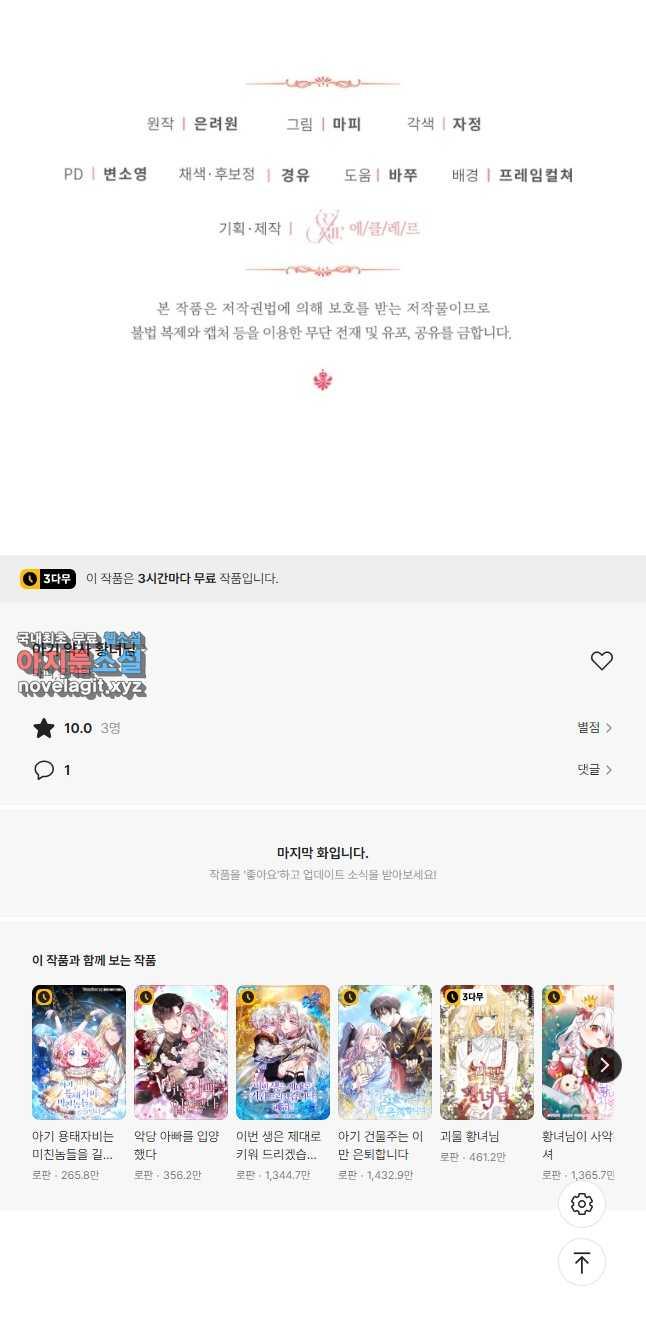646x1326 pixels.
Task: Open the 별점 star rating page
Action: tap(594, 728)
